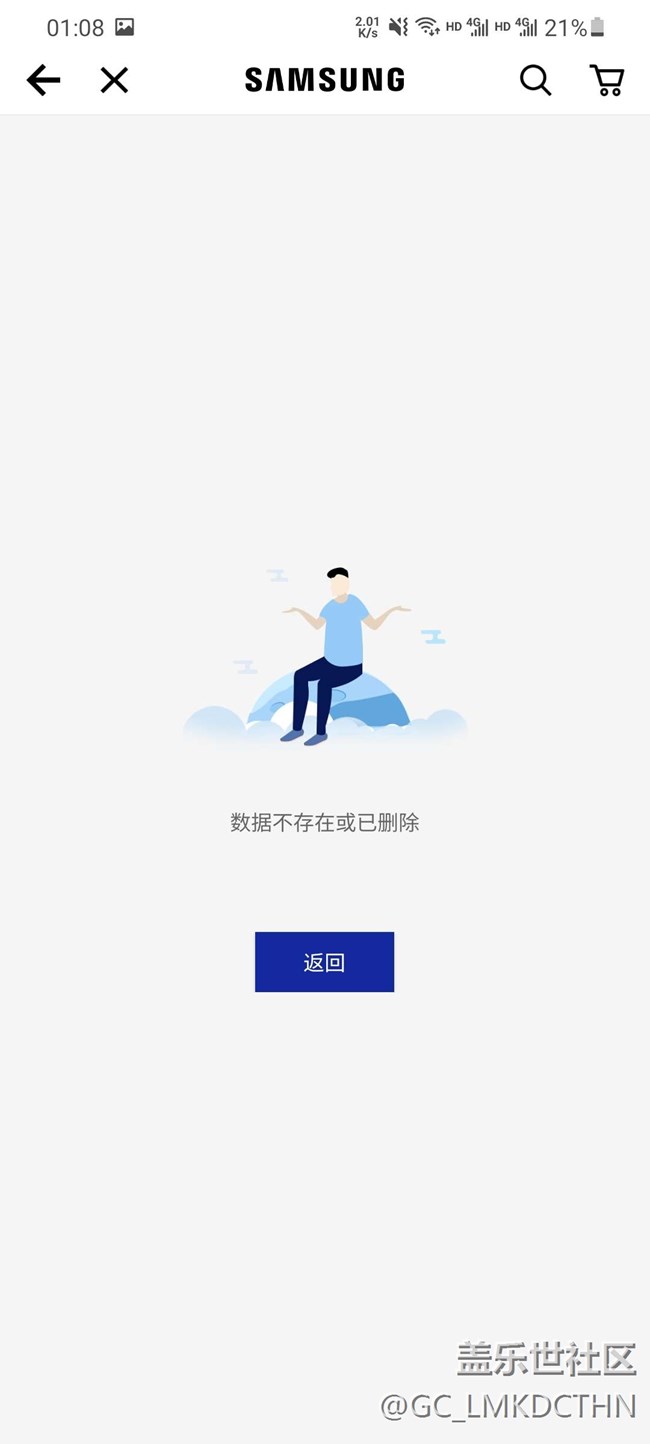
Task: Open the shopping cart
Action: 606,80
